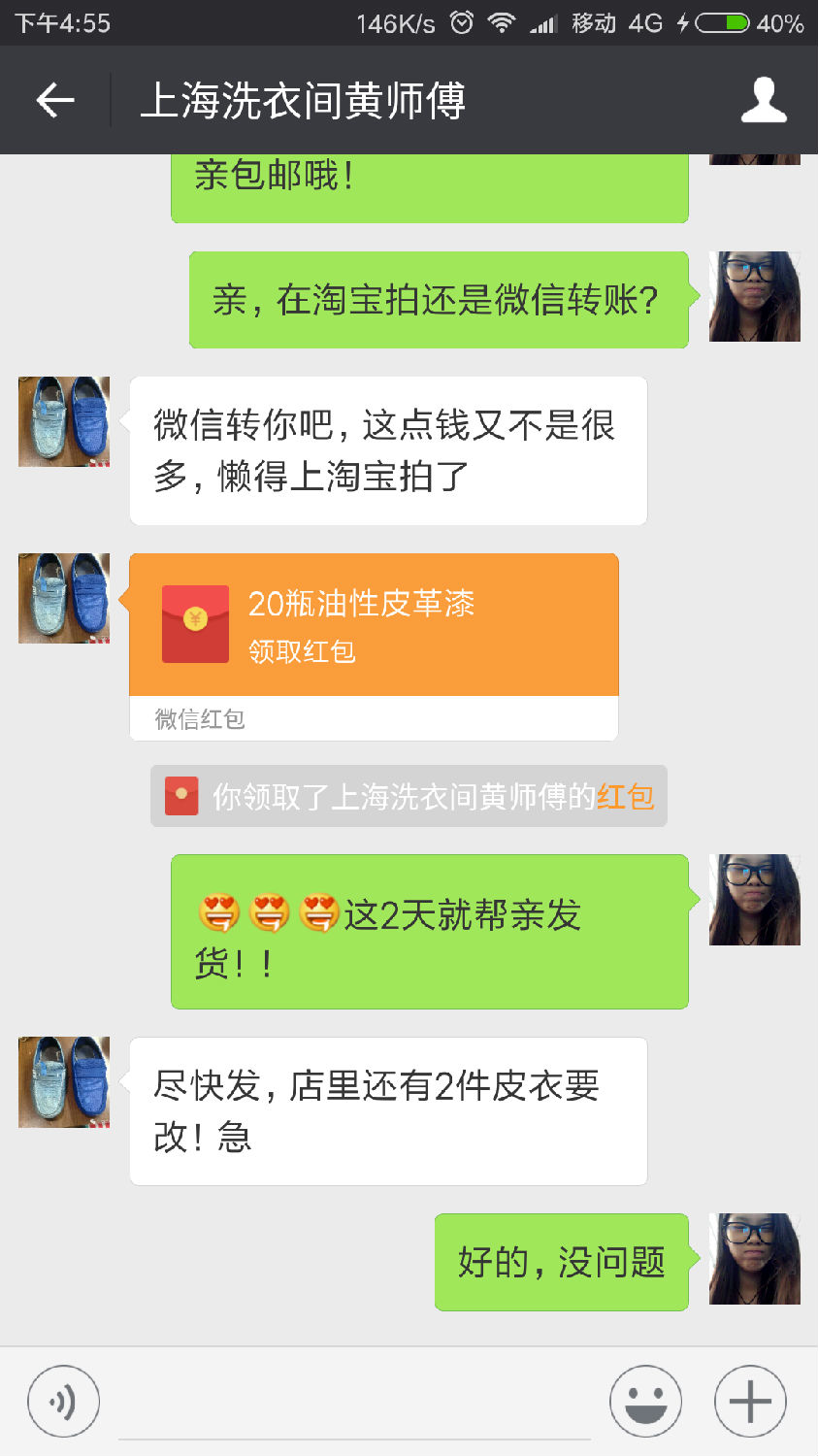This screenshot has width=818, height=1456.
Task: Tap the plus icon to attach content
Action: [747, 1401]
